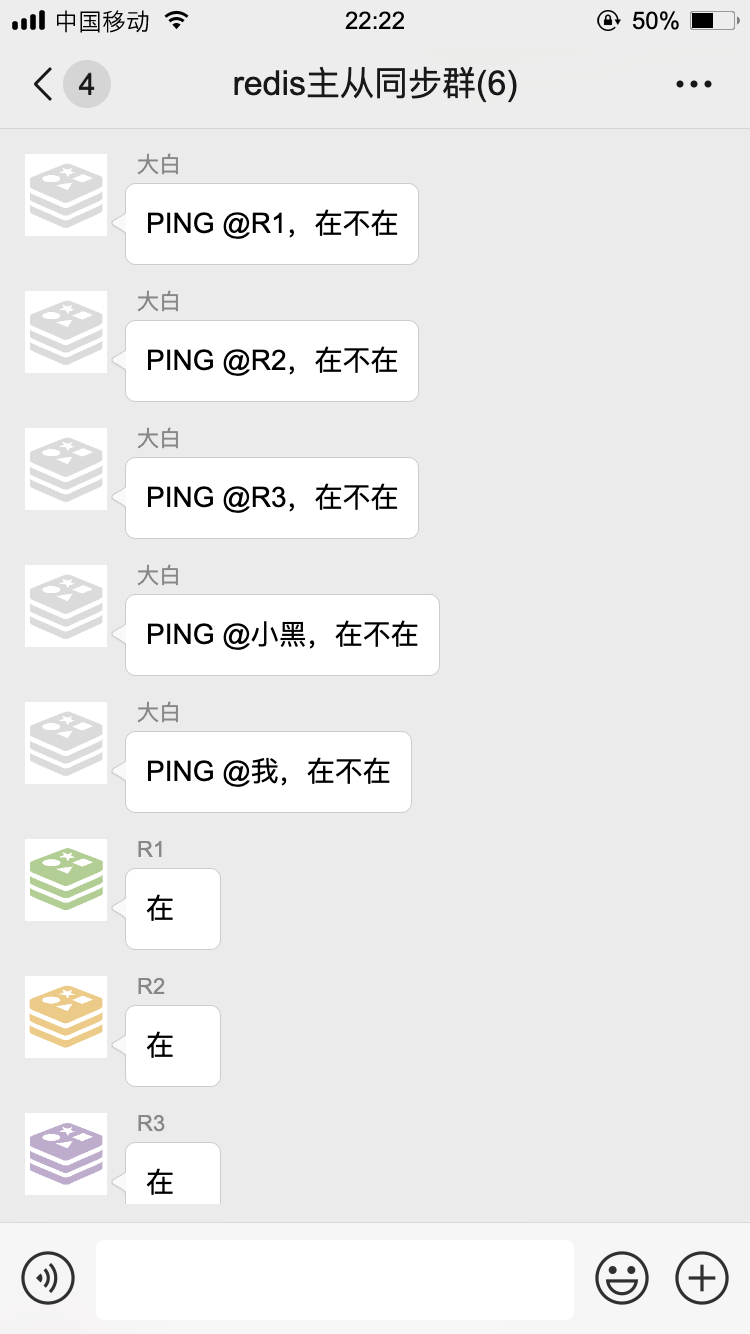Switch to voice message input
750x1334 pixels.
[x=48, y=1277]
